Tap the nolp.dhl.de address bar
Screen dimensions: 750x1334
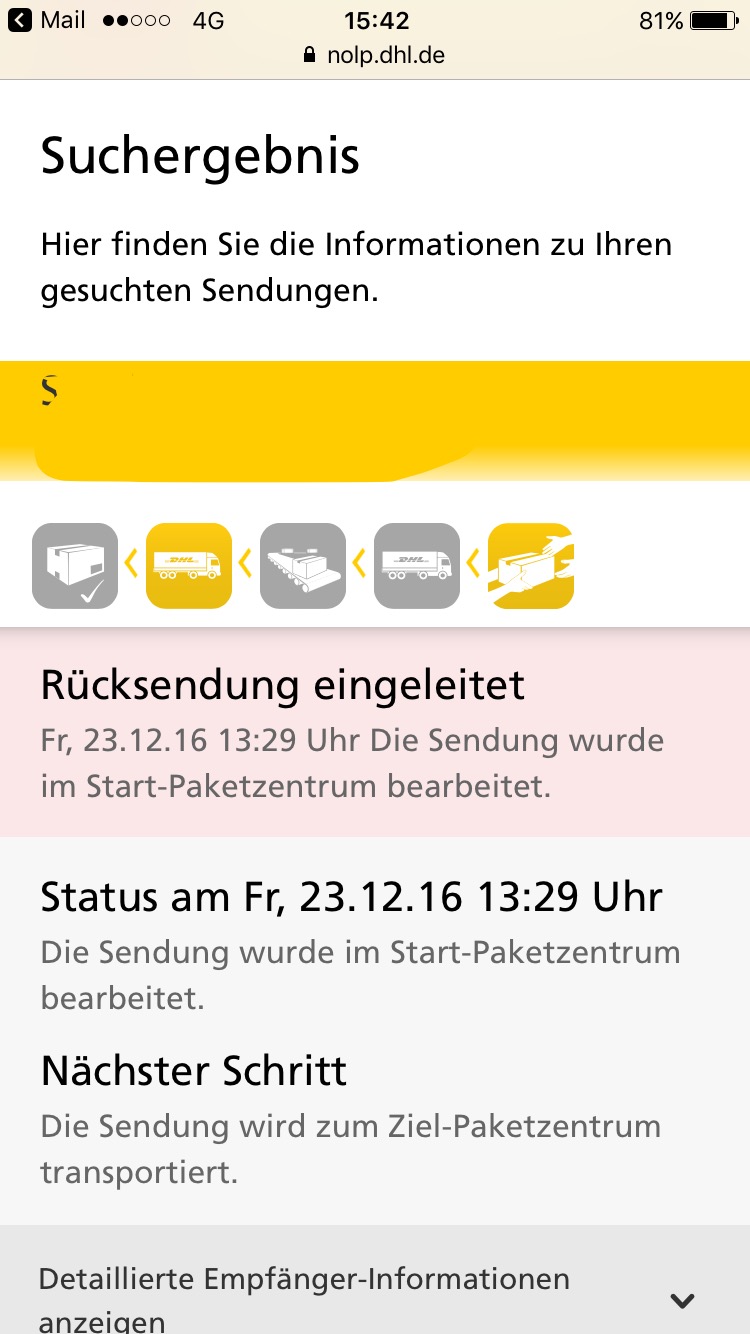[375, 55]
